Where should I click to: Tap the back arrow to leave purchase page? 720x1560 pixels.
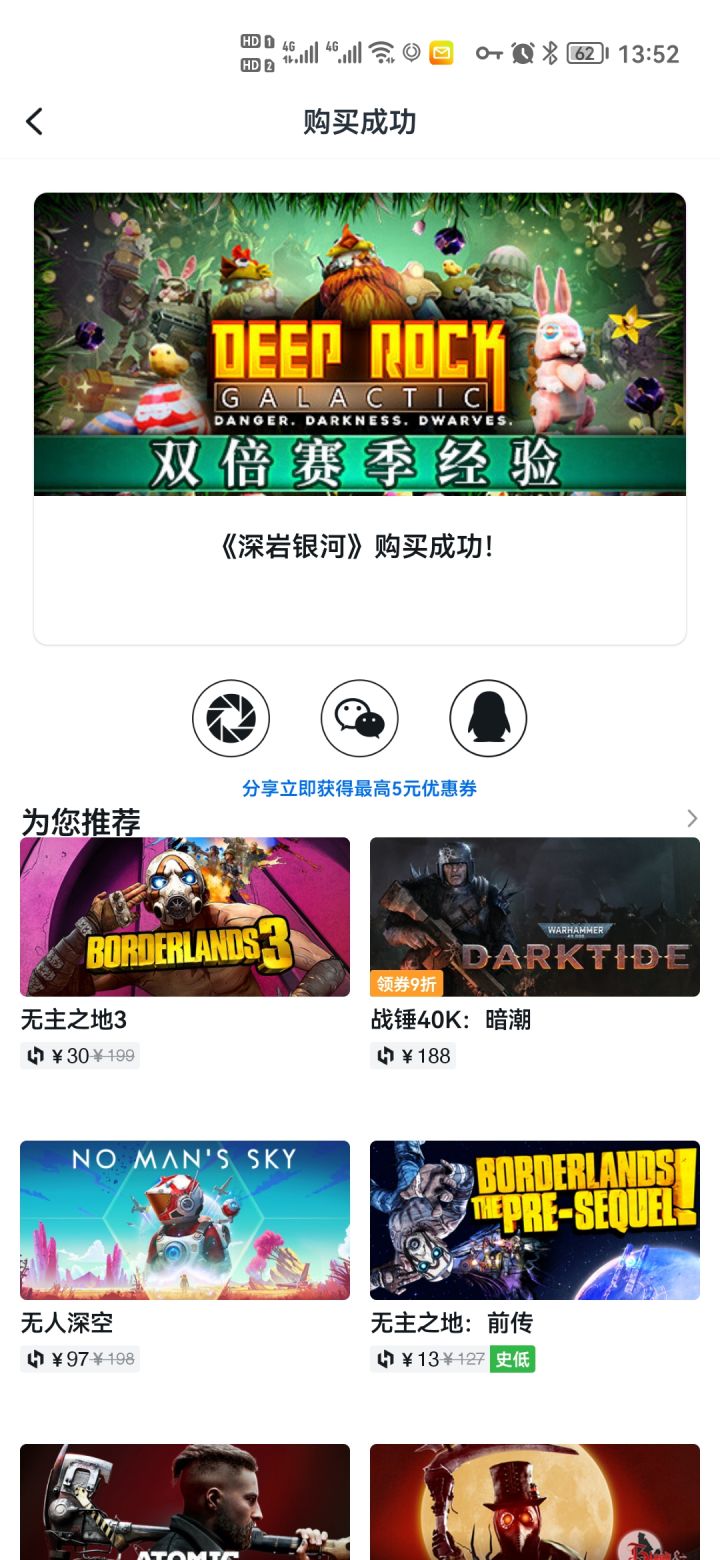pos(34,120)
